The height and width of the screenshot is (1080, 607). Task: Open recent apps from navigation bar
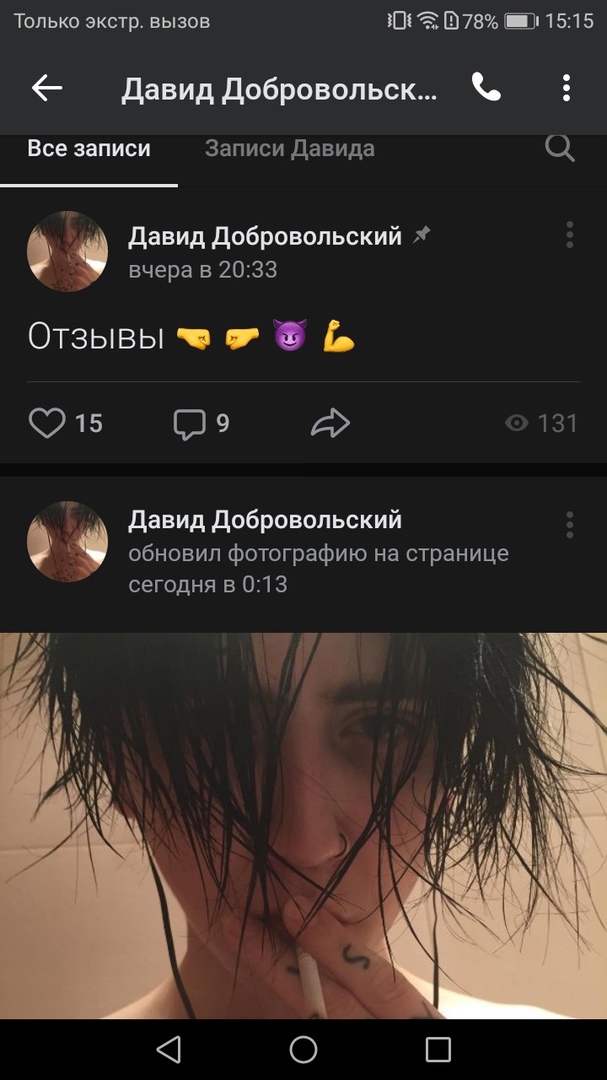click(x=438, y=1049)
